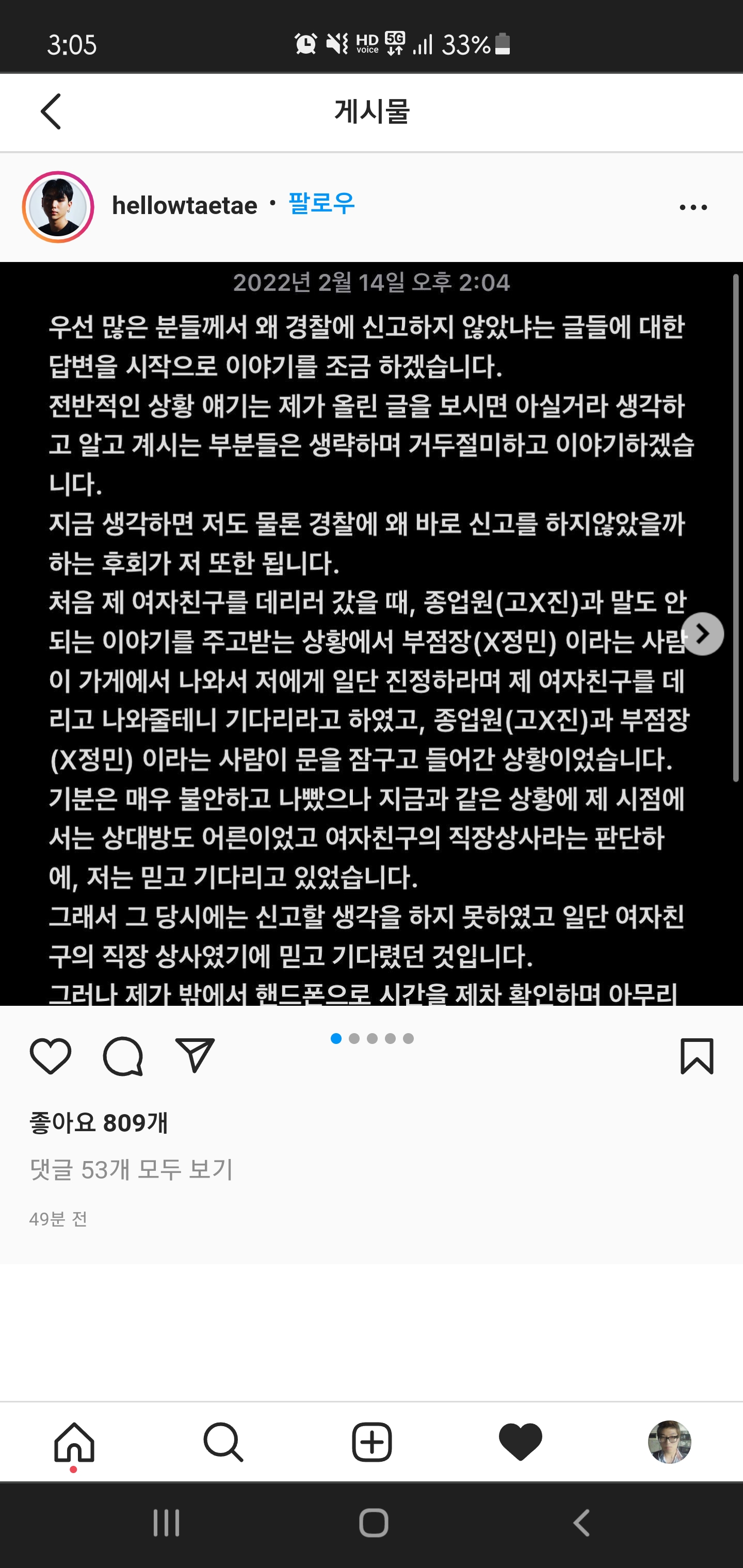The height and width of the screenshot is (1568, 743).
Task: Go back from the post screen
Action: tap(51, 111)
